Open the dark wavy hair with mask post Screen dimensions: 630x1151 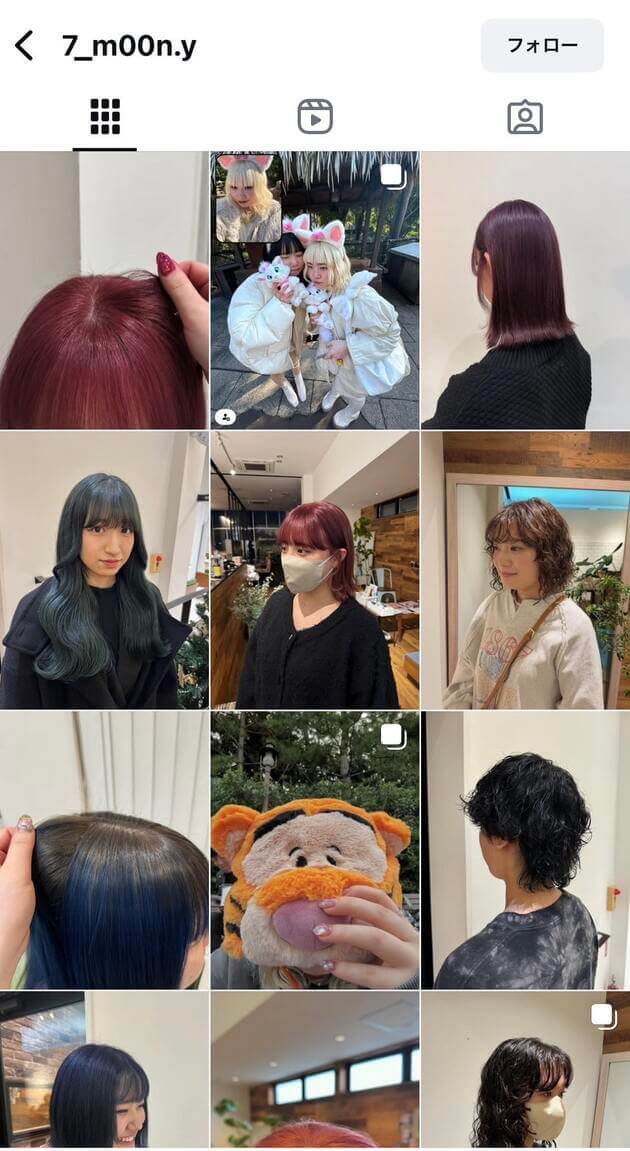click(526, 1070)
